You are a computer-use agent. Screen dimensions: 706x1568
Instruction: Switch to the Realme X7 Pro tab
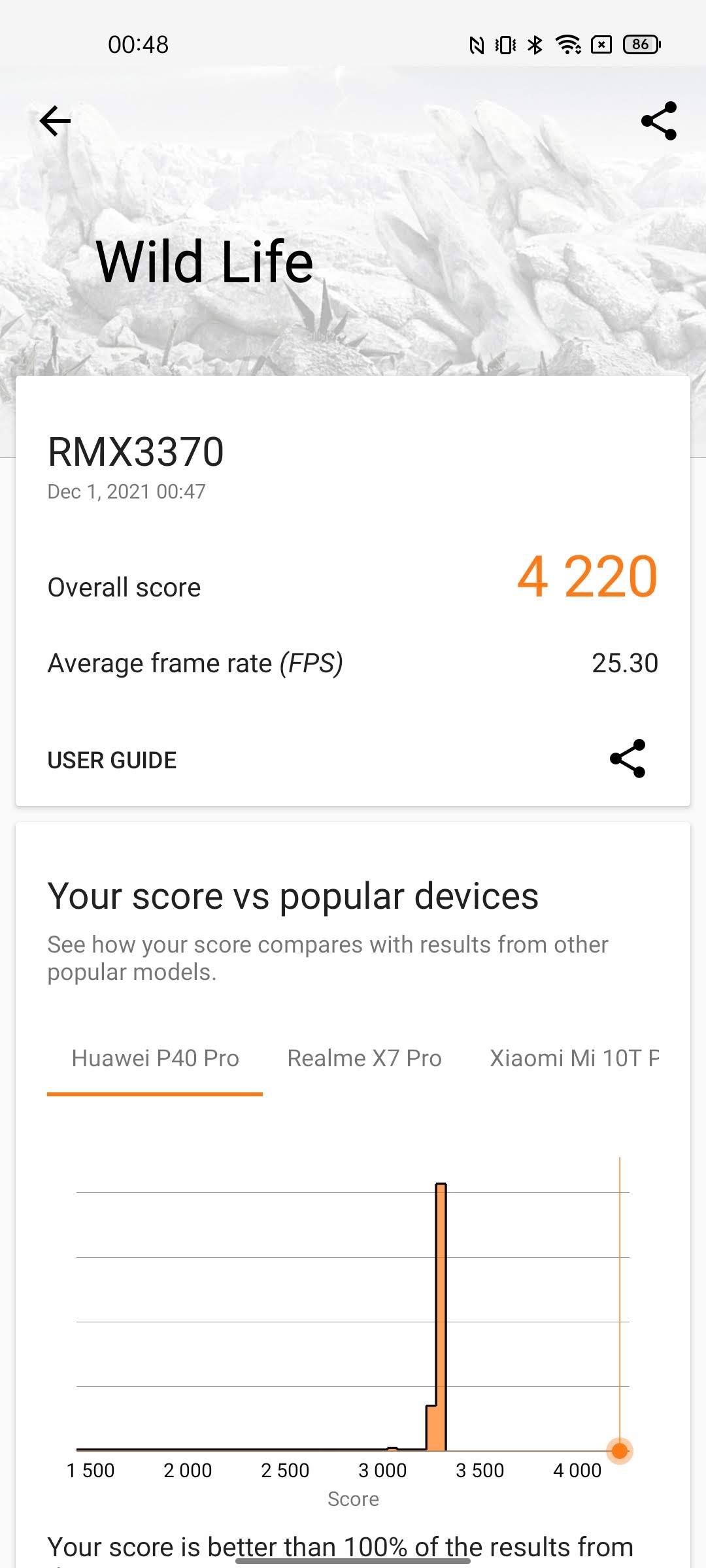tap(364, 1058)
